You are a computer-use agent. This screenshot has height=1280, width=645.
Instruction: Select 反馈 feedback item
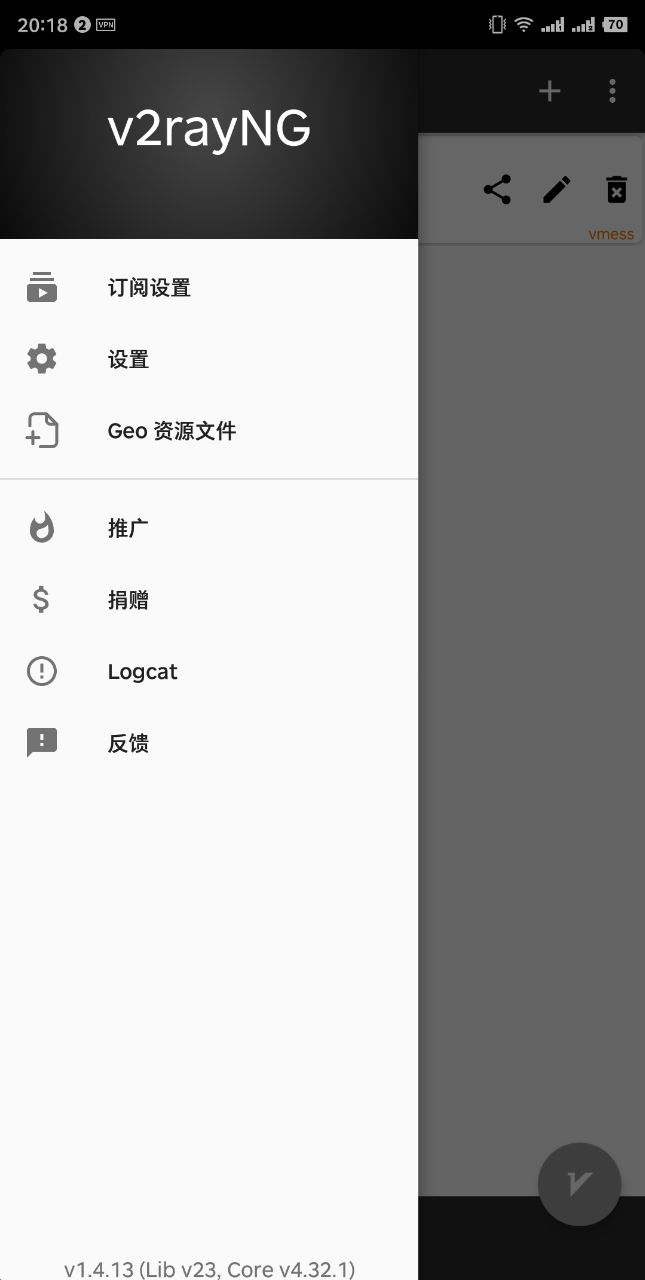(209, 744)
